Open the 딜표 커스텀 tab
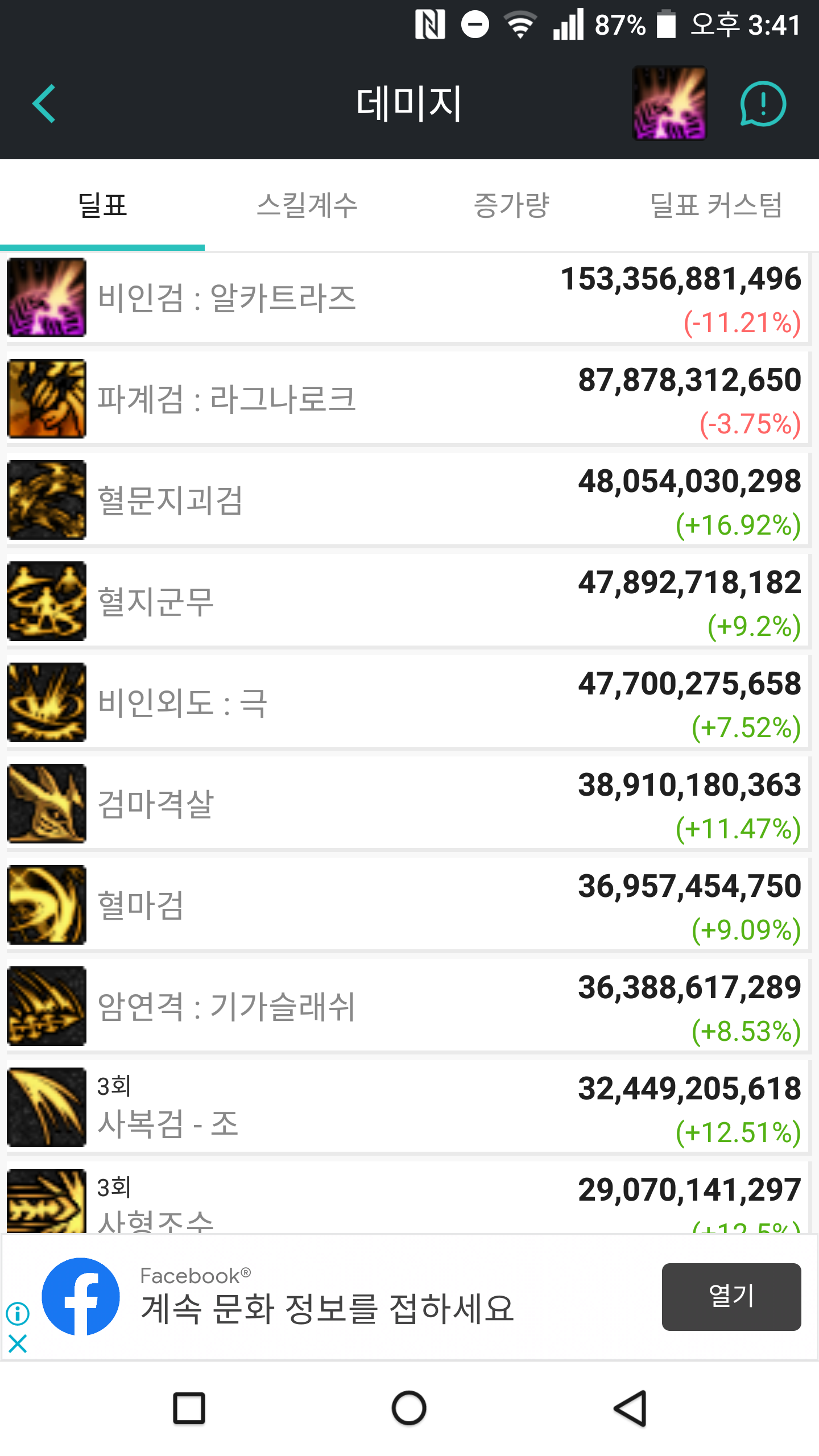819x1456 pixels. coord(716,206)
